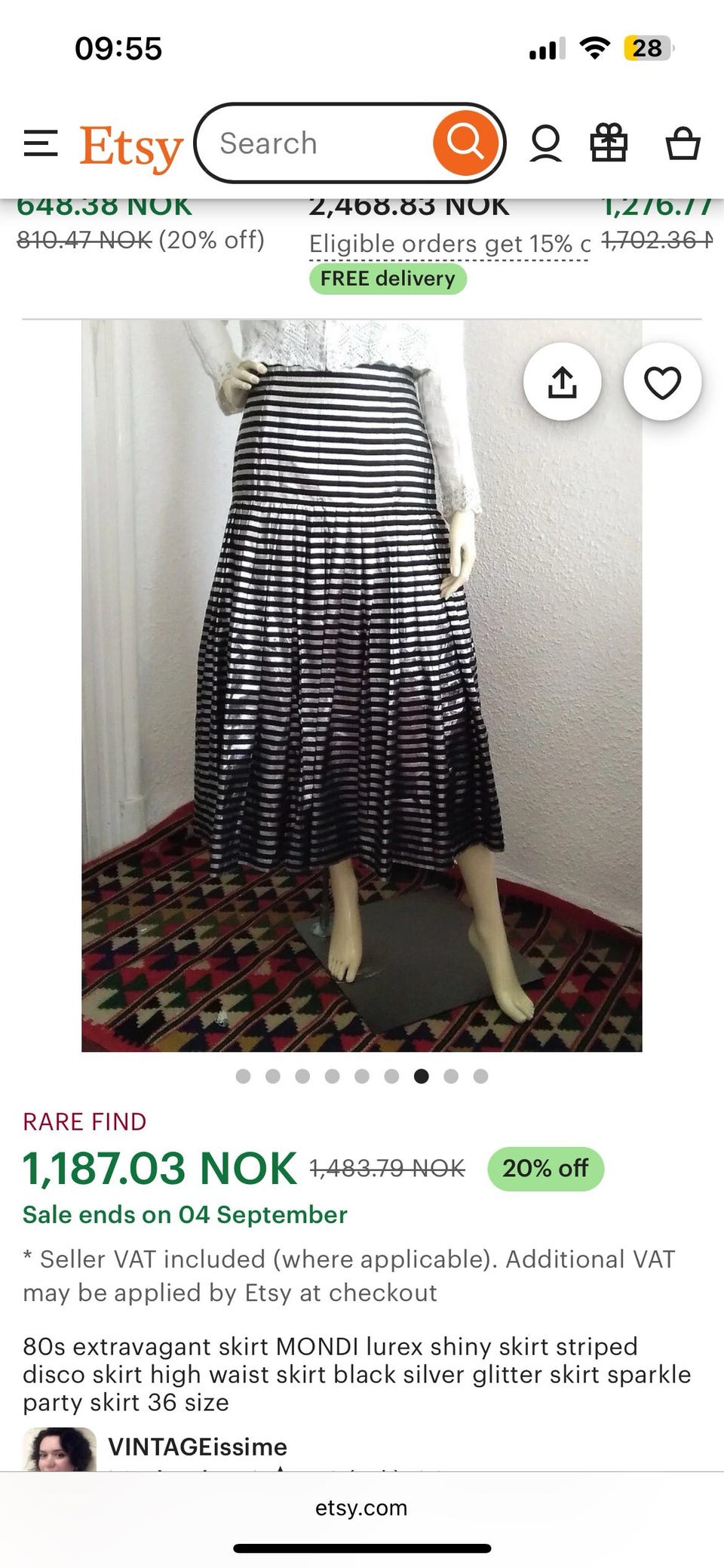Open the account profile icon
The image size is (724, 1568).
coord(545,143)
